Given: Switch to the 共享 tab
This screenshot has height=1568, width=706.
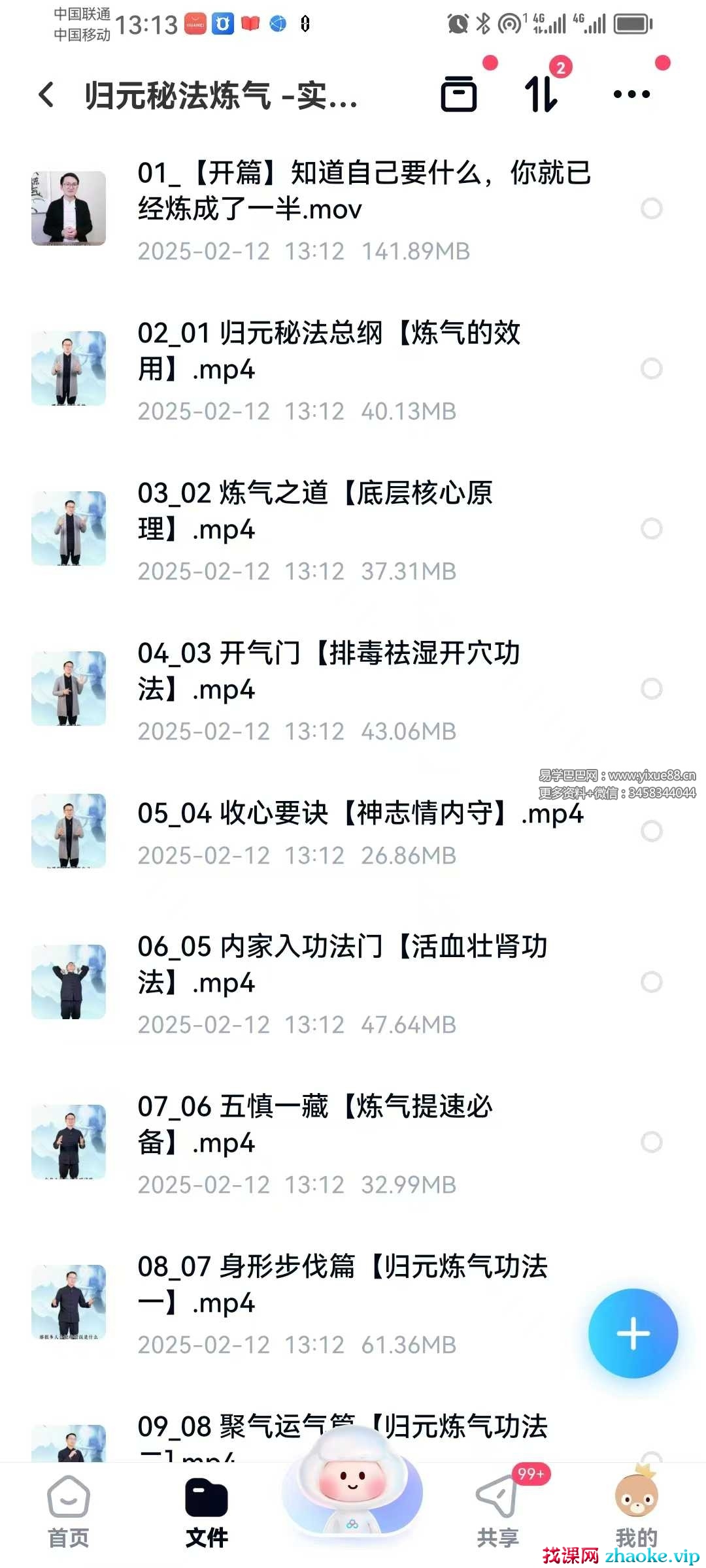Looking at the screenshot, I should click(x=497, y=1511).
